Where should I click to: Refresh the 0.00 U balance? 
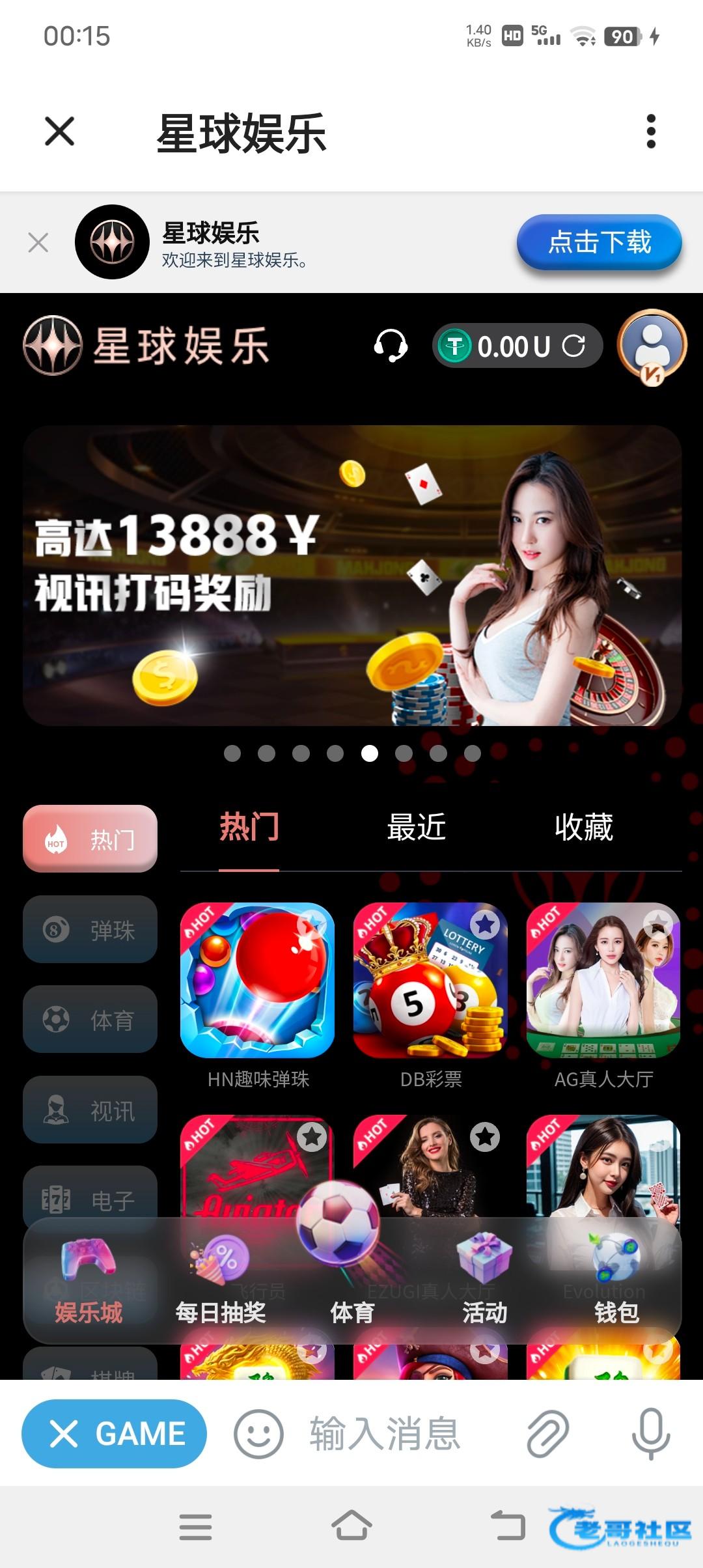[x=573, y=346]
